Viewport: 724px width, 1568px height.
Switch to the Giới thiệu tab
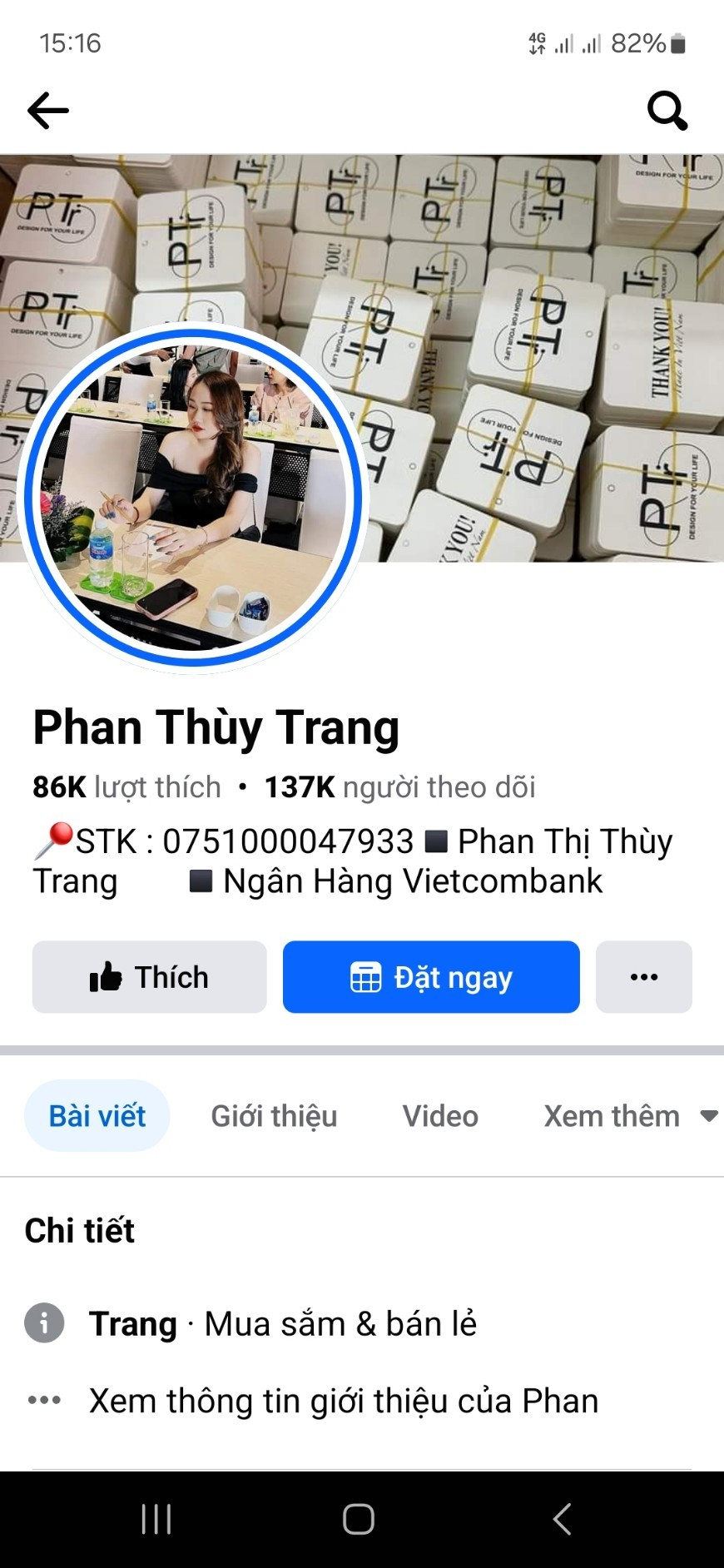click(274, 1116)
